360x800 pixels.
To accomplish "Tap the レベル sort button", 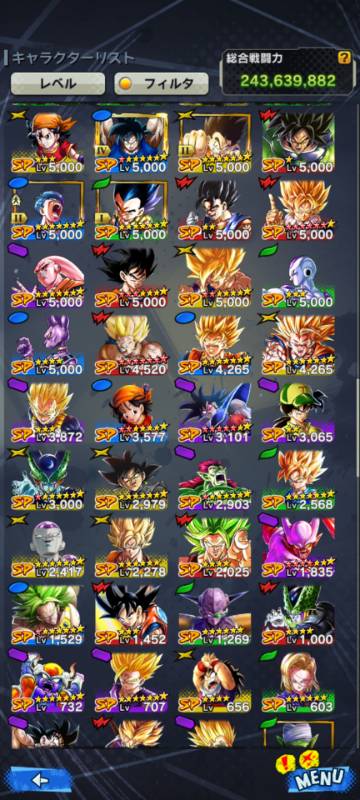I will [x=58, y=84].
